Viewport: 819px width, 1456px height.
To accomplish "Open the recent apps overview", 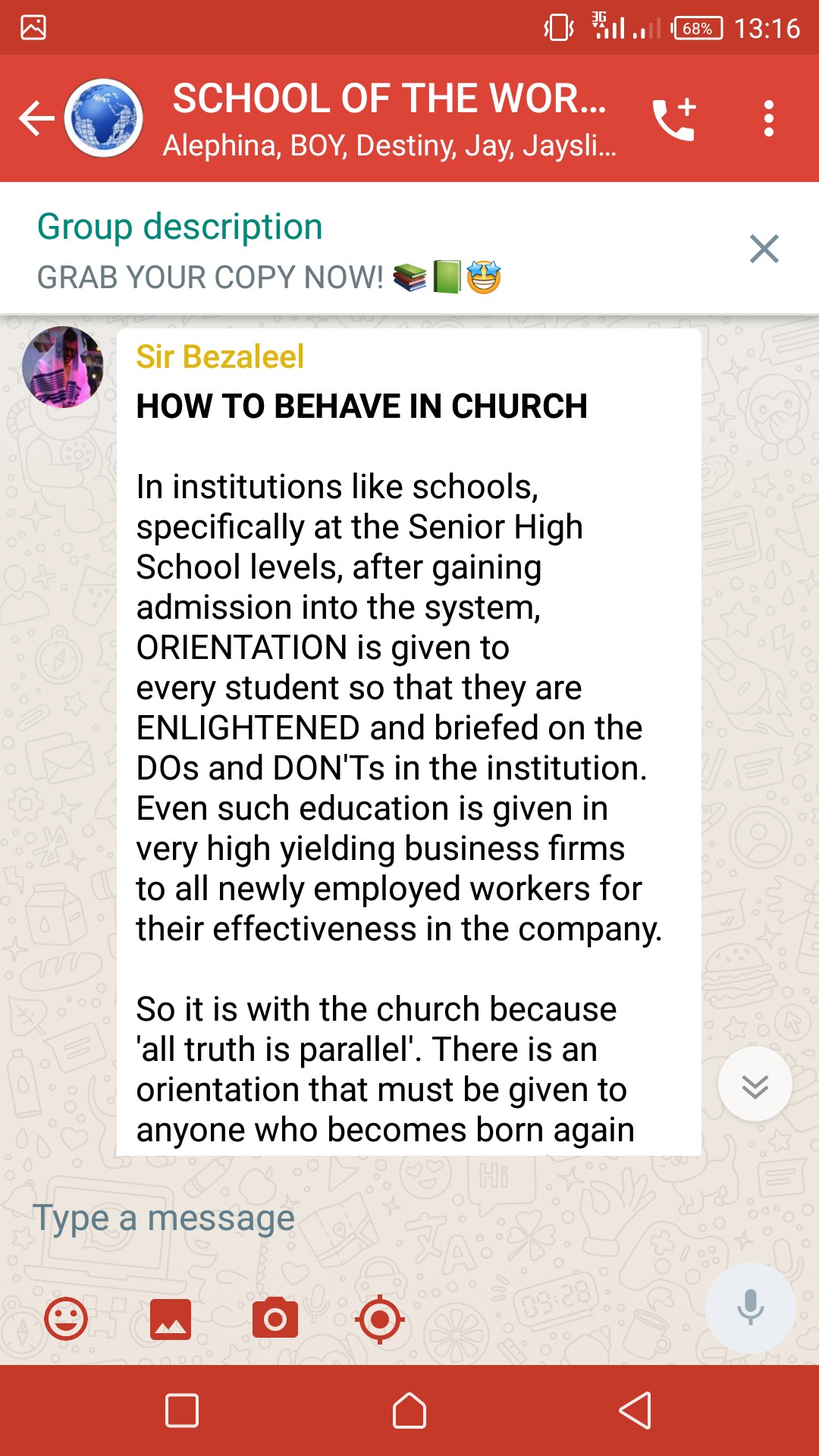I will click(x=182, y=1410).
